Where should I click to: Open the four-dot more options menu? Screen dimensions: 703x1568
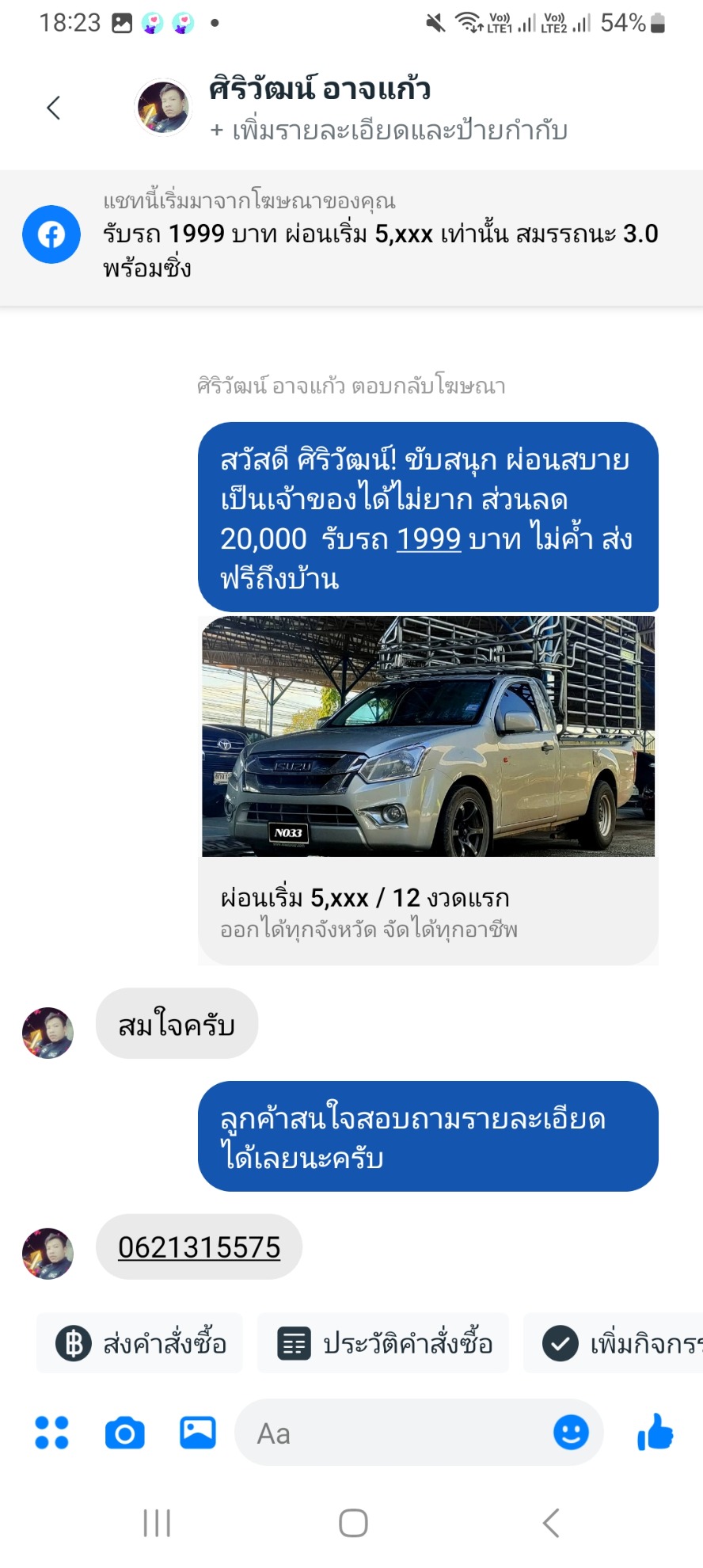52,1433
